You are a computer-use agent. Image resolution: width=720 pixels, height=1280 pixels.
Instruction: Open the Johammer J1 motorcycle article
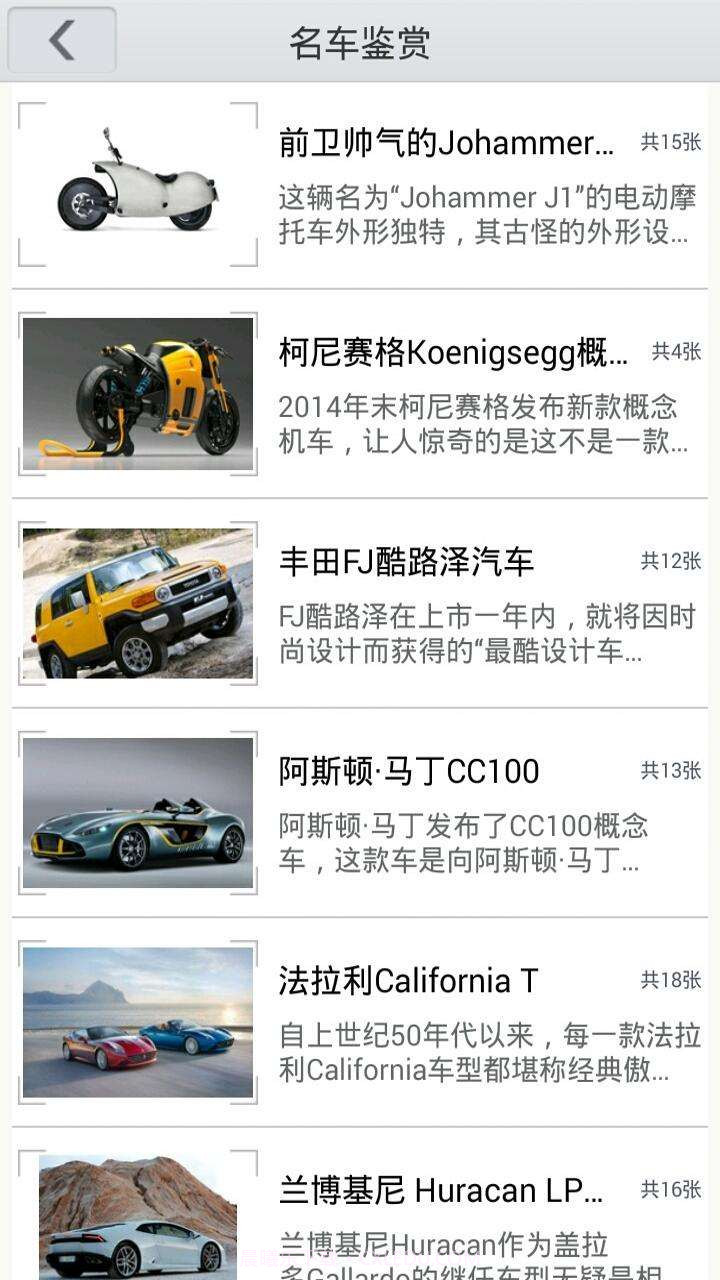tap(440, 143)
